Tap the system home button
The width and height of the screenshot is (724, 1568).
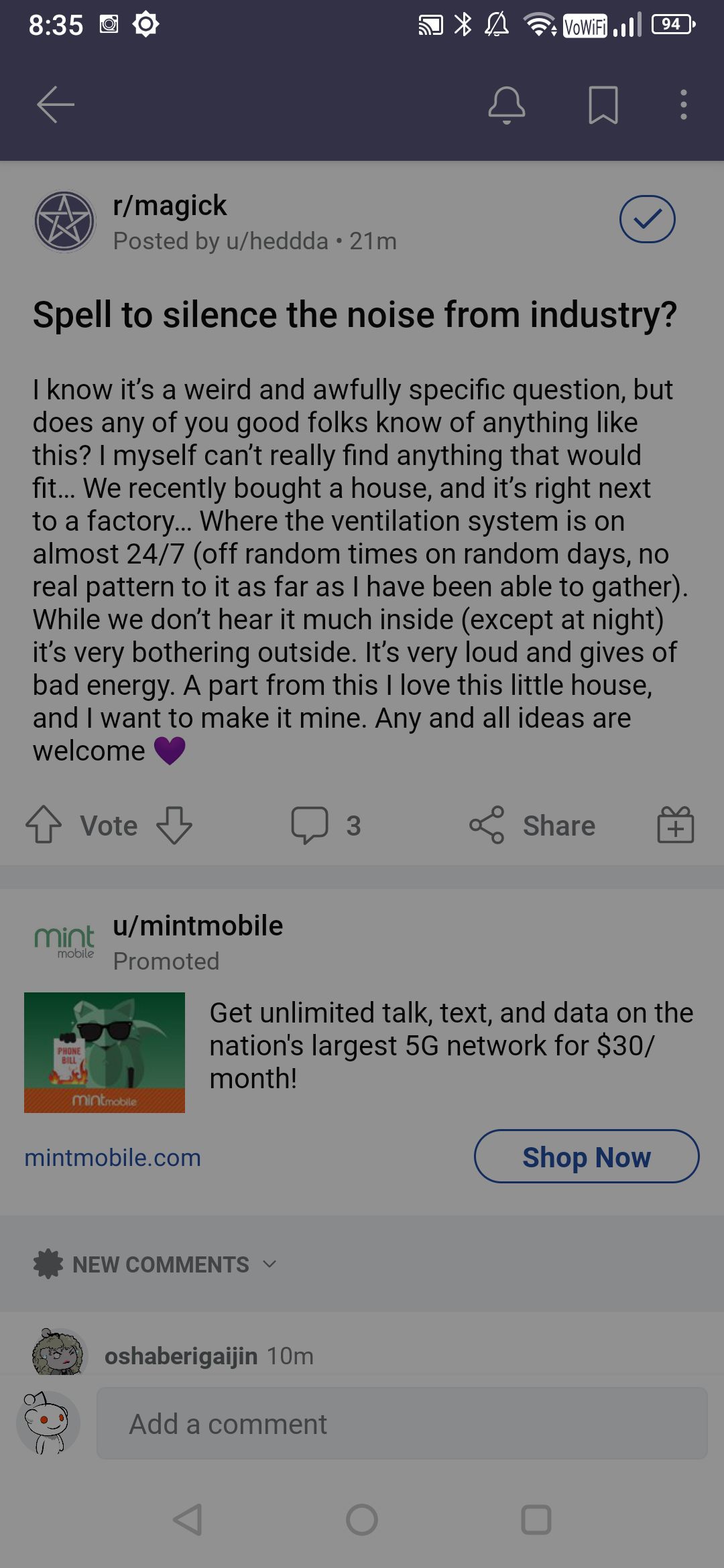tap(362, 1520)
